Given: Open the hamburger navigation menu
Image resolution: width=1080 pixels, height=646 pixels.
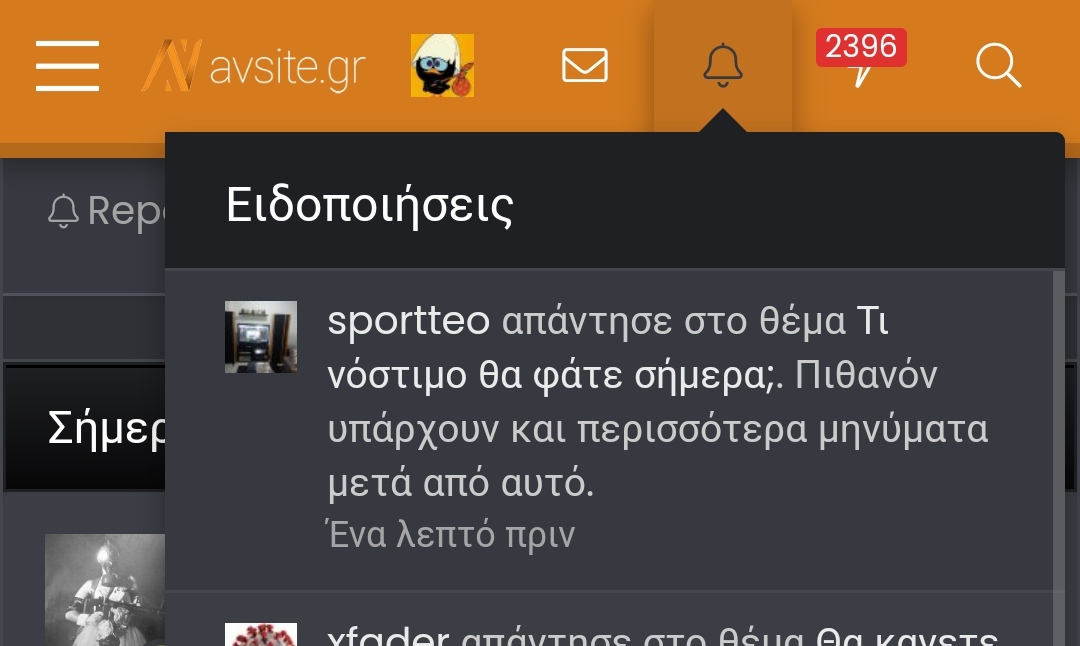Looking at the screenshot, I should (x=67, y=66).
